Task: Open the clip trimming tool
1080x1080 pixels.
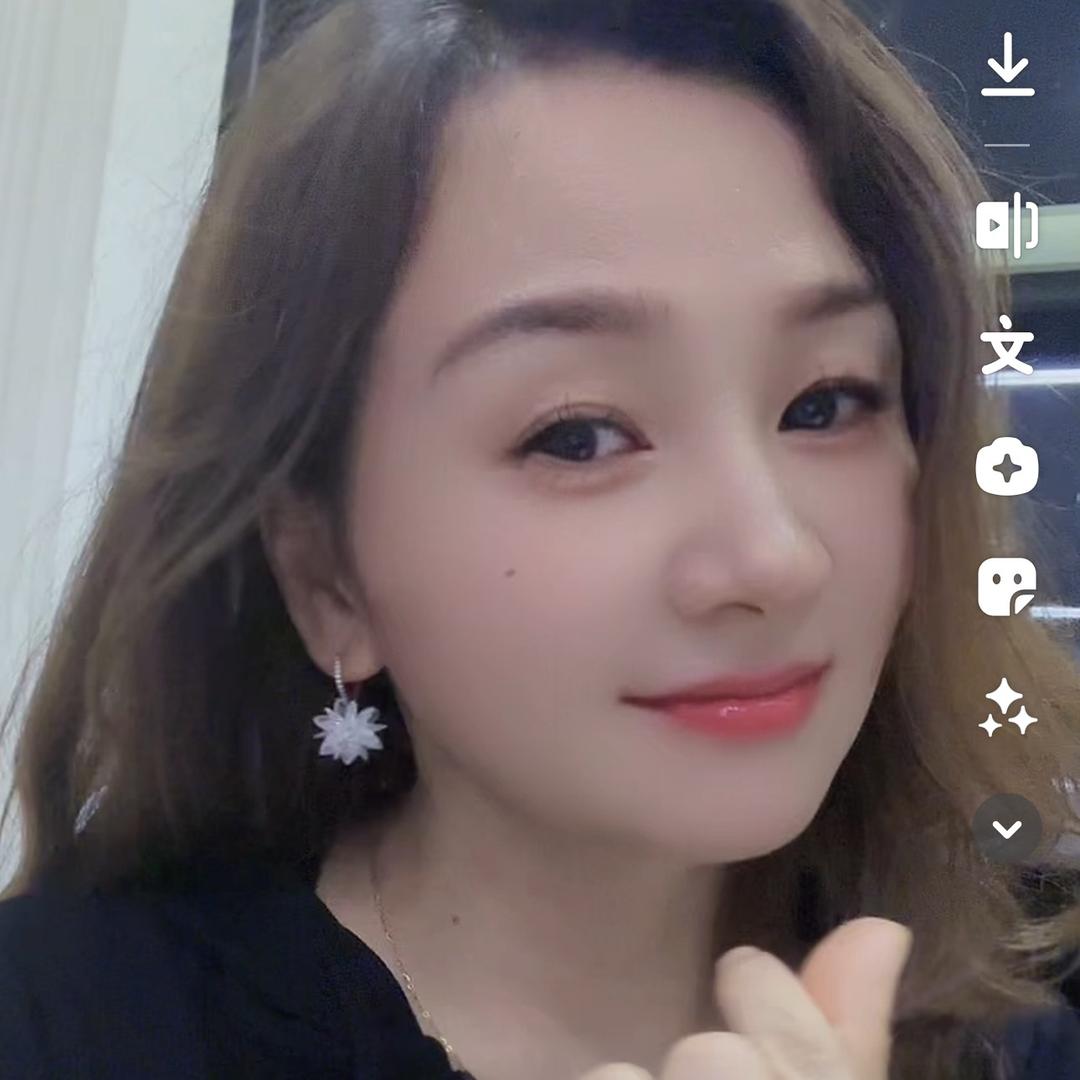Action: (x=1007, y=225)
